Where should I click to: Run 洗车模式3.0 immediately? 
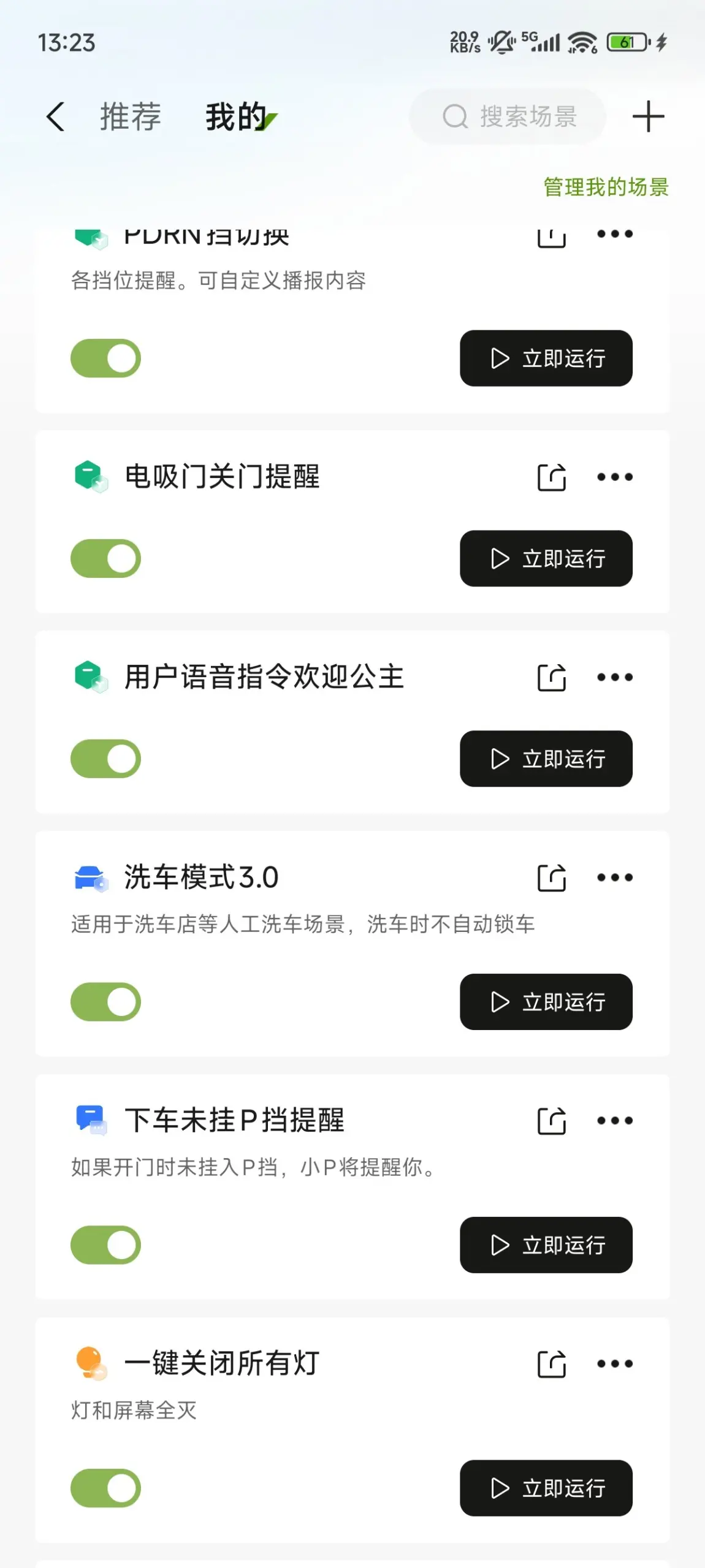click(x=546, y=1002)
